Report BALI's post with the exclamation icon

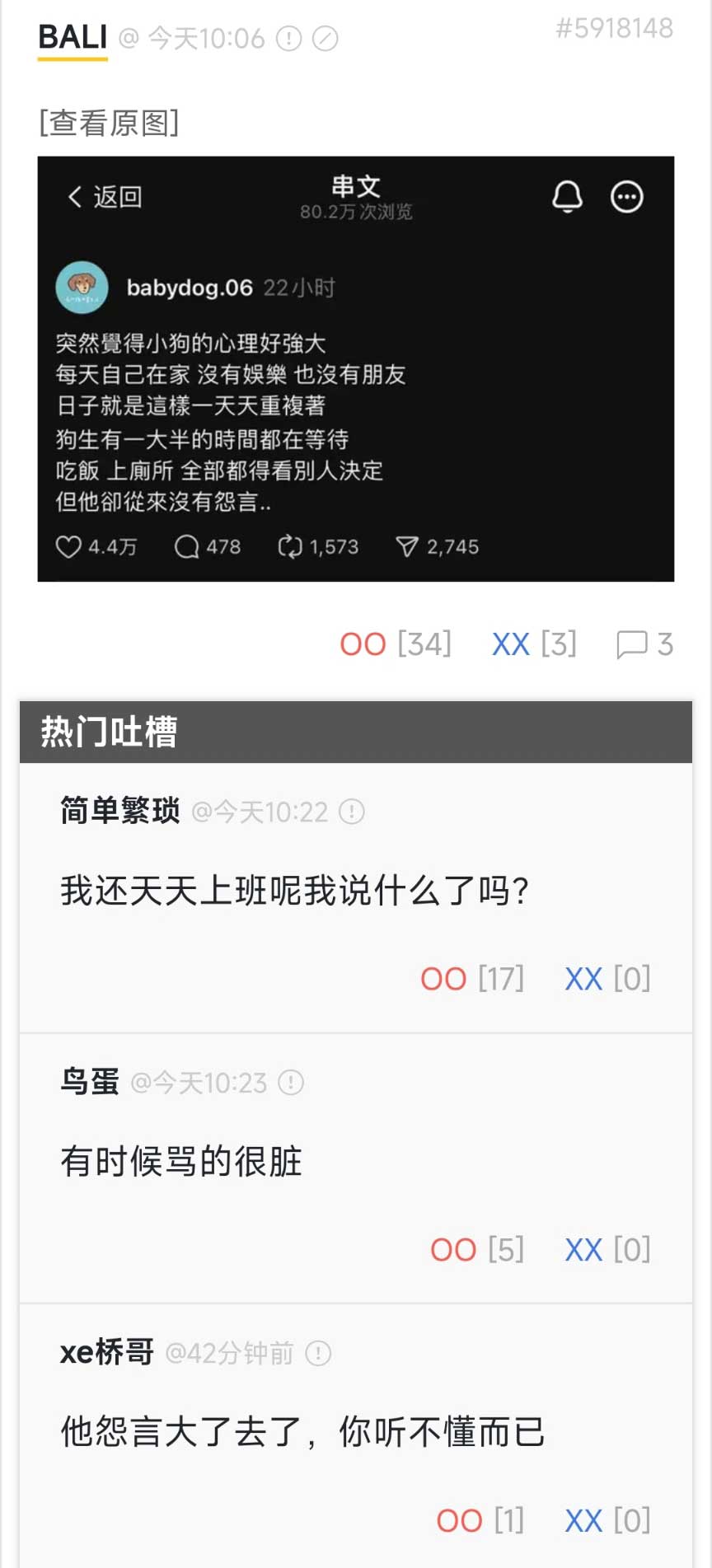288,39
